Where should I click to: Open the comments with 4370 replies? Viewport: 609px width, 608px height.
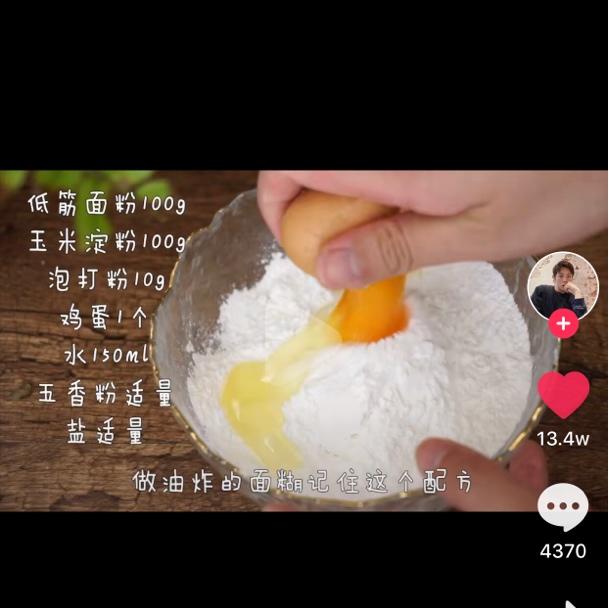click(x=563, y=508)
